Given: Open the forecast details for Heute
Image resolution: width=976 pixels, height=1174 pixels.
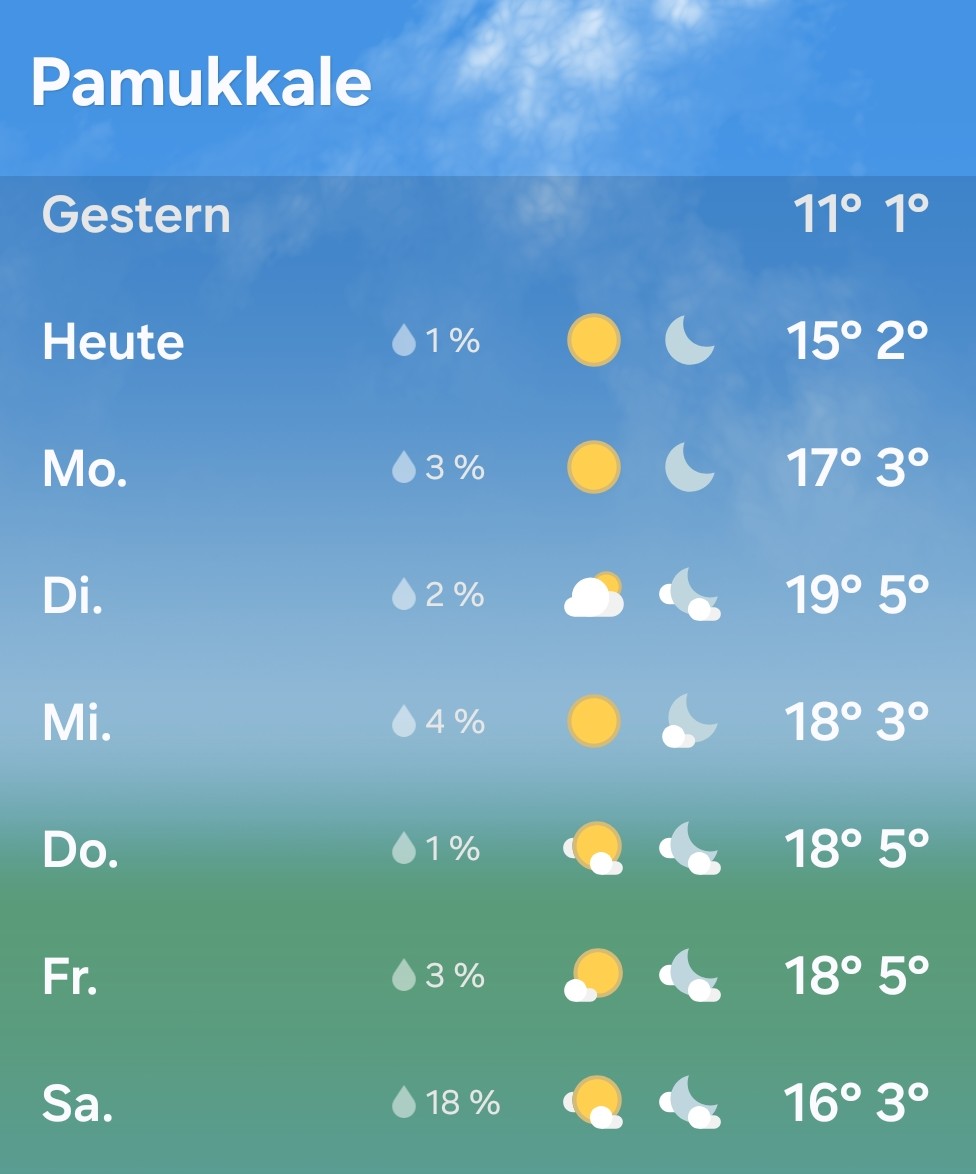Looking at the screenshot, I should (486, 342).
